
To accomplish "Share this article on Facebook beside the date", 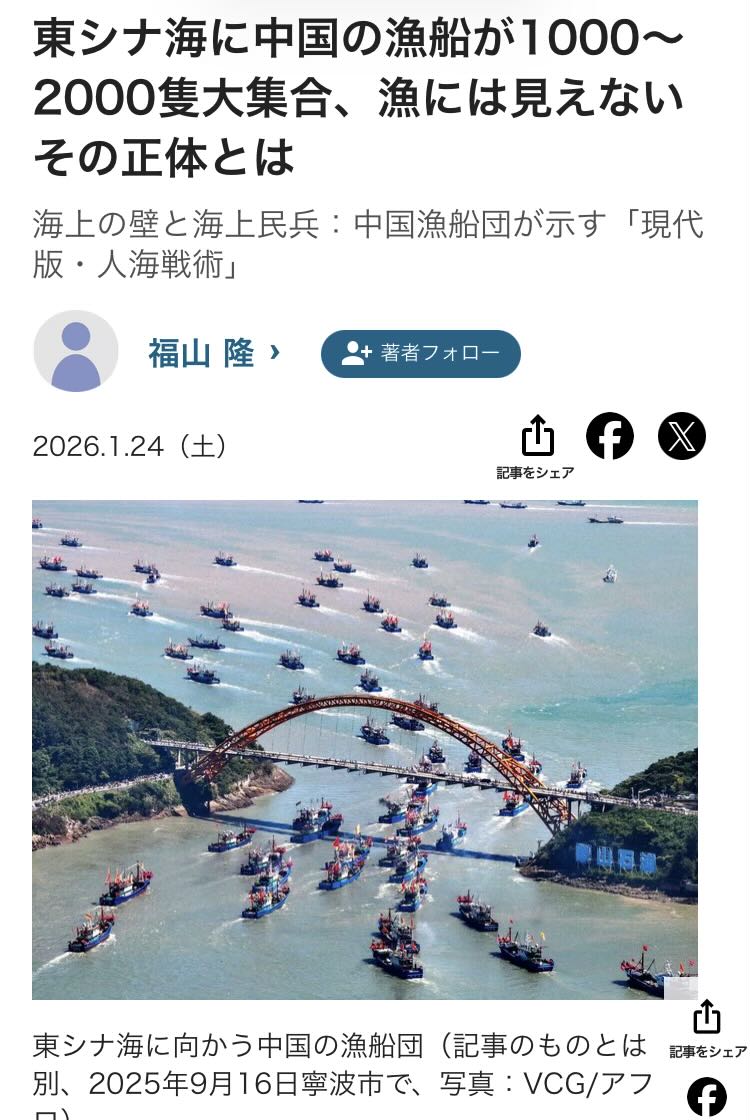I will 609,436.
